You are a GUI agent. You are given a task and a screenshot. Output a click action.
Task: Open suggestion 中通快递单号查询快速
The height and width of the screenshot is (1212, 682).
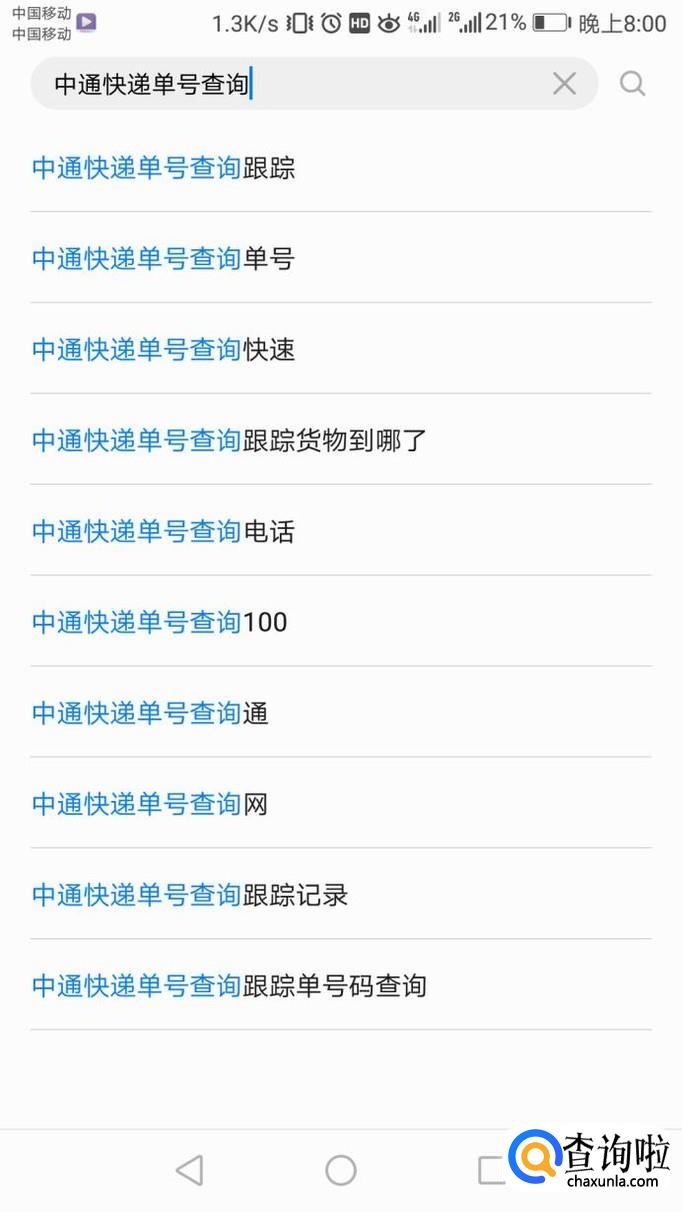coord(164,350)
